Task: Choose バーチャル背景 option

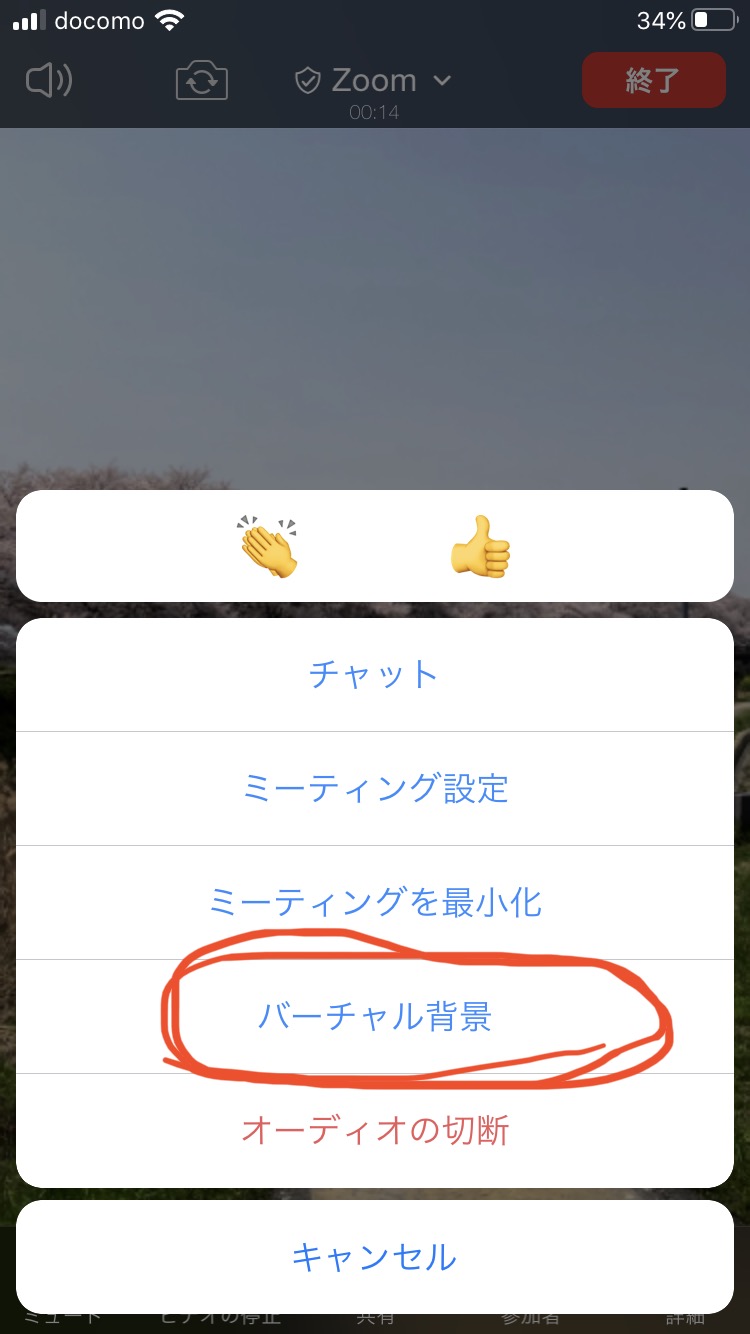Action: (x=375, y=1017)
